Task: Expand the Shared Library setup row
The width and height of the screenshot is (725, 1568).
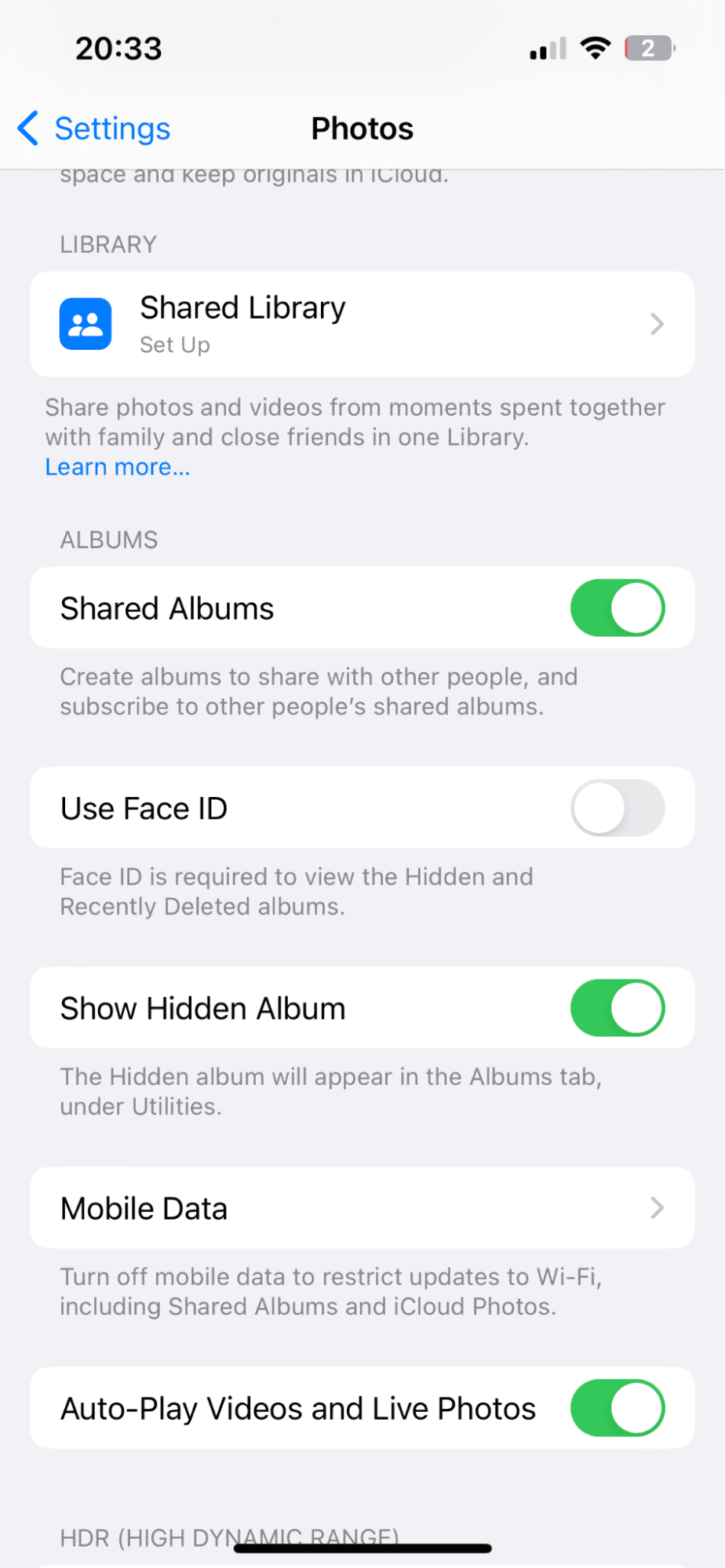Action: [x=362, y=323]
